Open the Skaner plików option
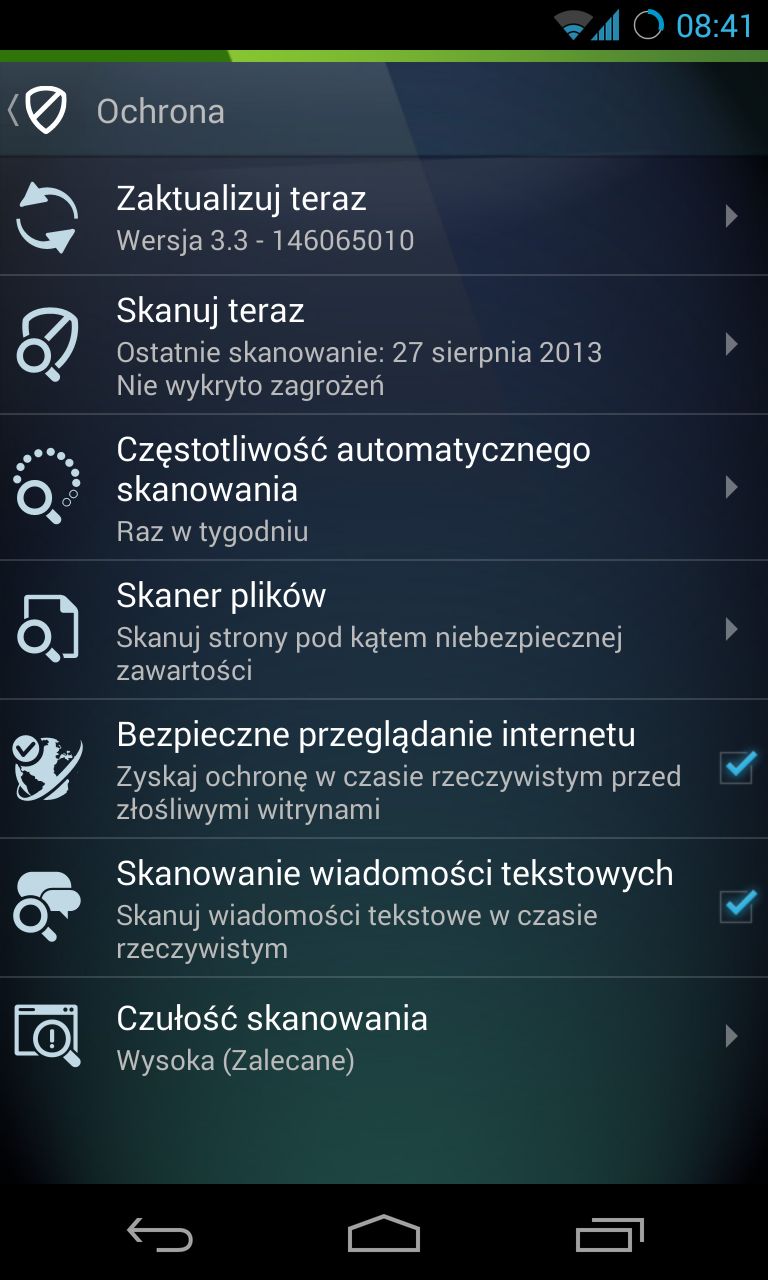The width and height of the screenshot is (768, 1280). (384, 630)
